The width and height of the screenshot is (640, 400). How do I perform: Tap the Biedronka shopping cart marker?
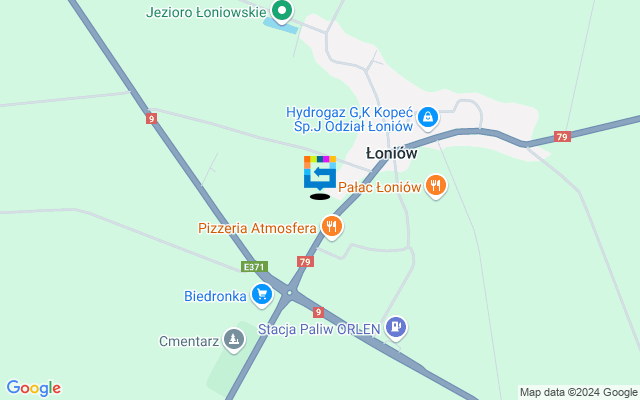tap(262, 294)
